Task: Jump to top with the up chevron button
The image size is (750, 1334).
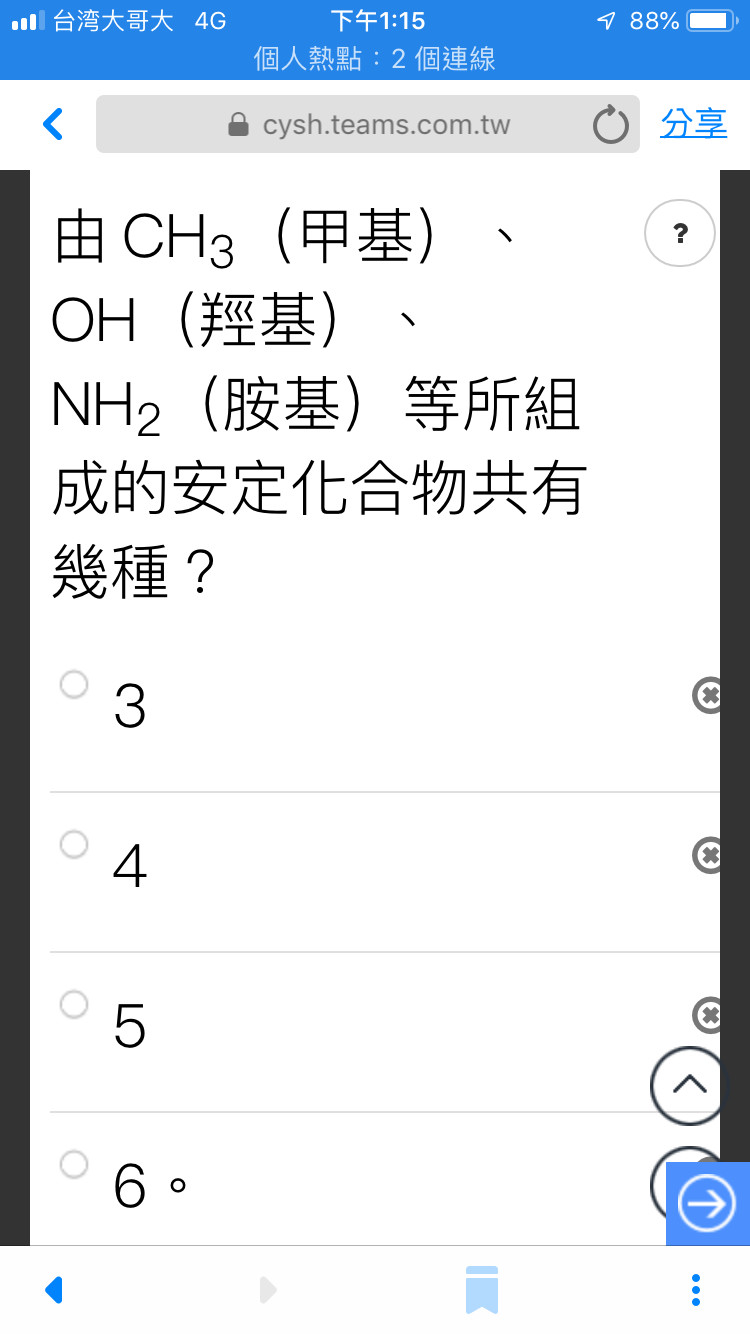Action: (x=688, y=1085)
